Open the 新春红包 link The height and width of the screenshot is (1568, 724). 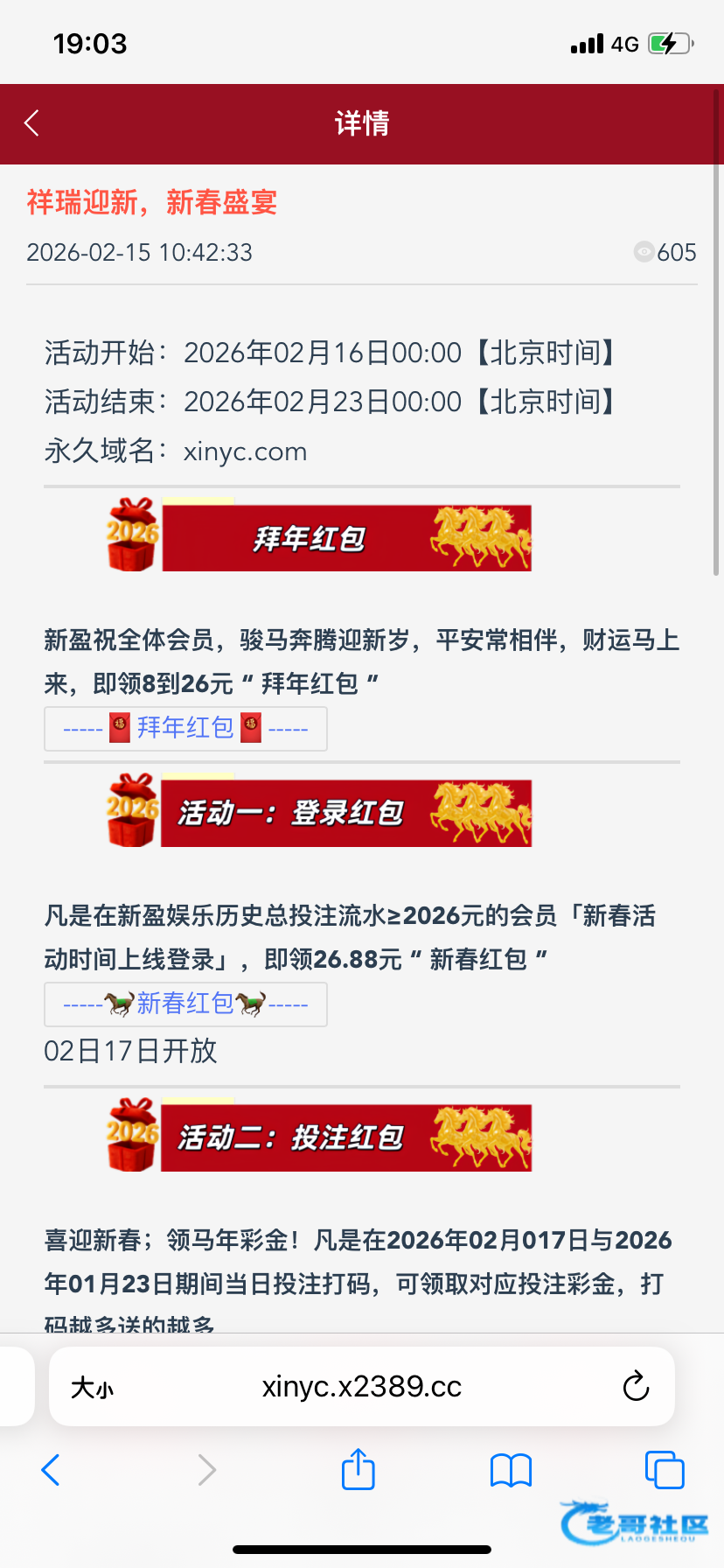185,1004
